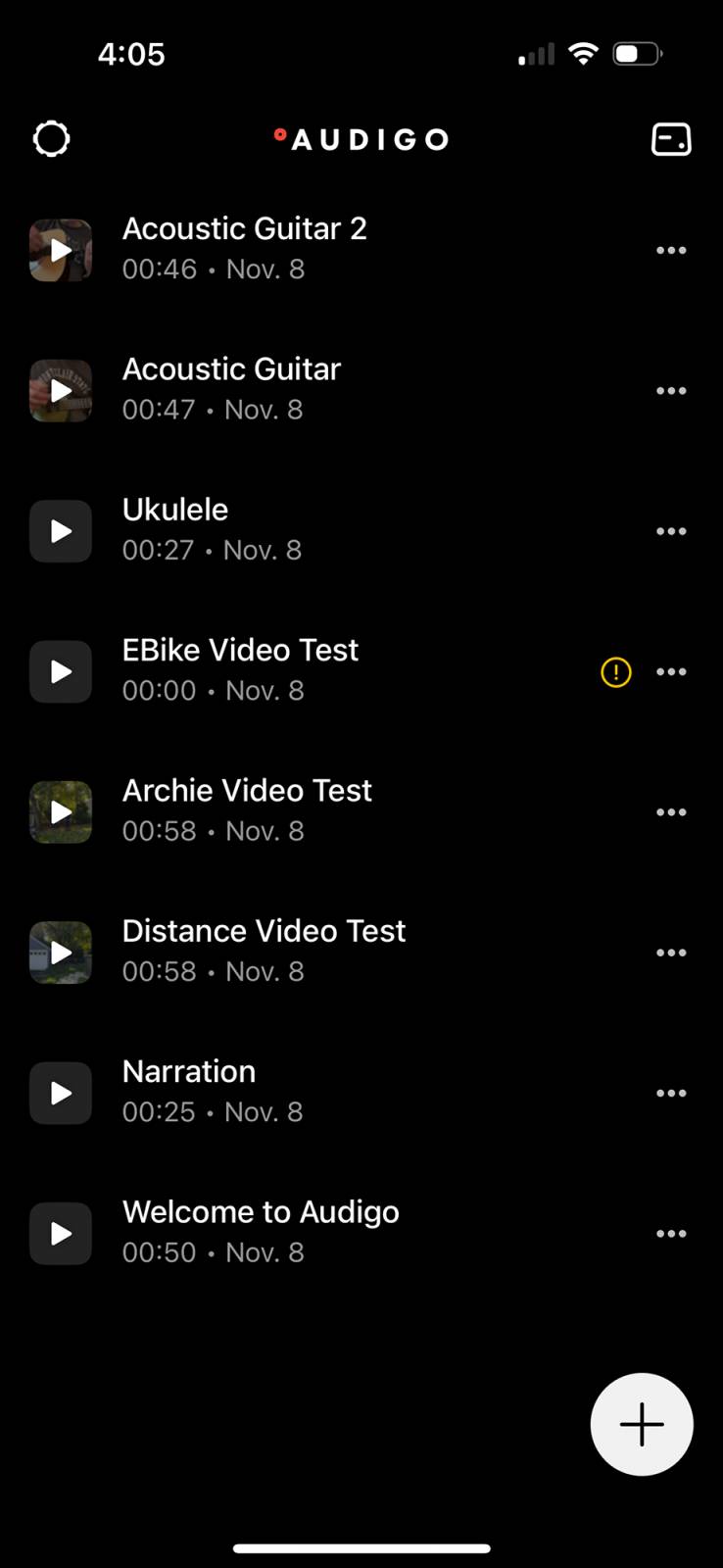Screen dimensions: 723x1568
Task: Open more options for Ukulele
Action: (x=671, y=531)
